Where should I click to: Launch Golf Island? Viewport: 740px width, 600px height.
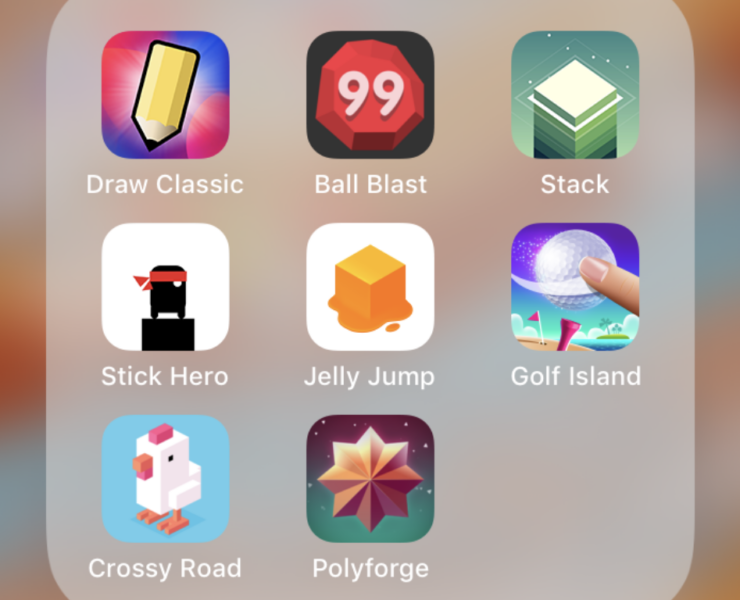pos(575,287)
